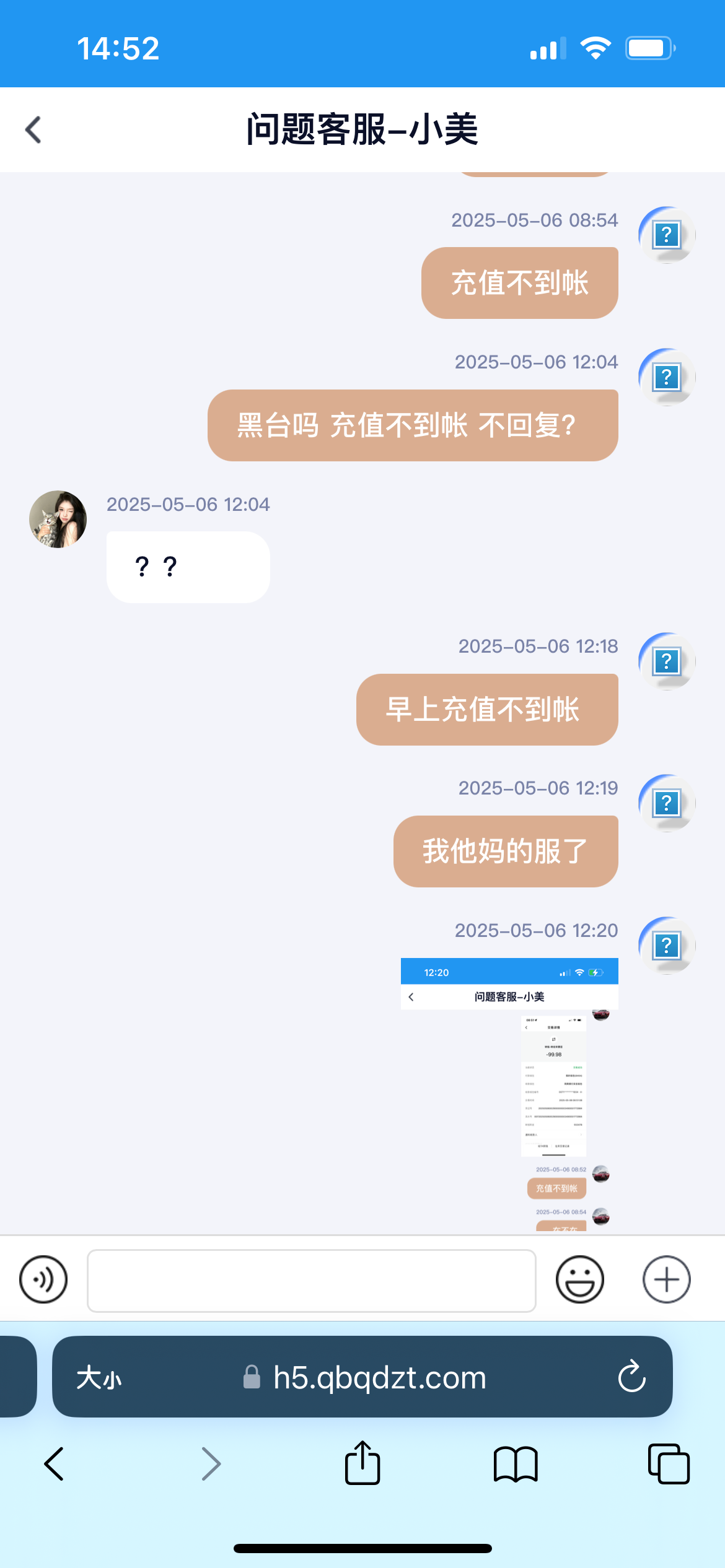Reload the page in the browser

tap(631, 1377)
